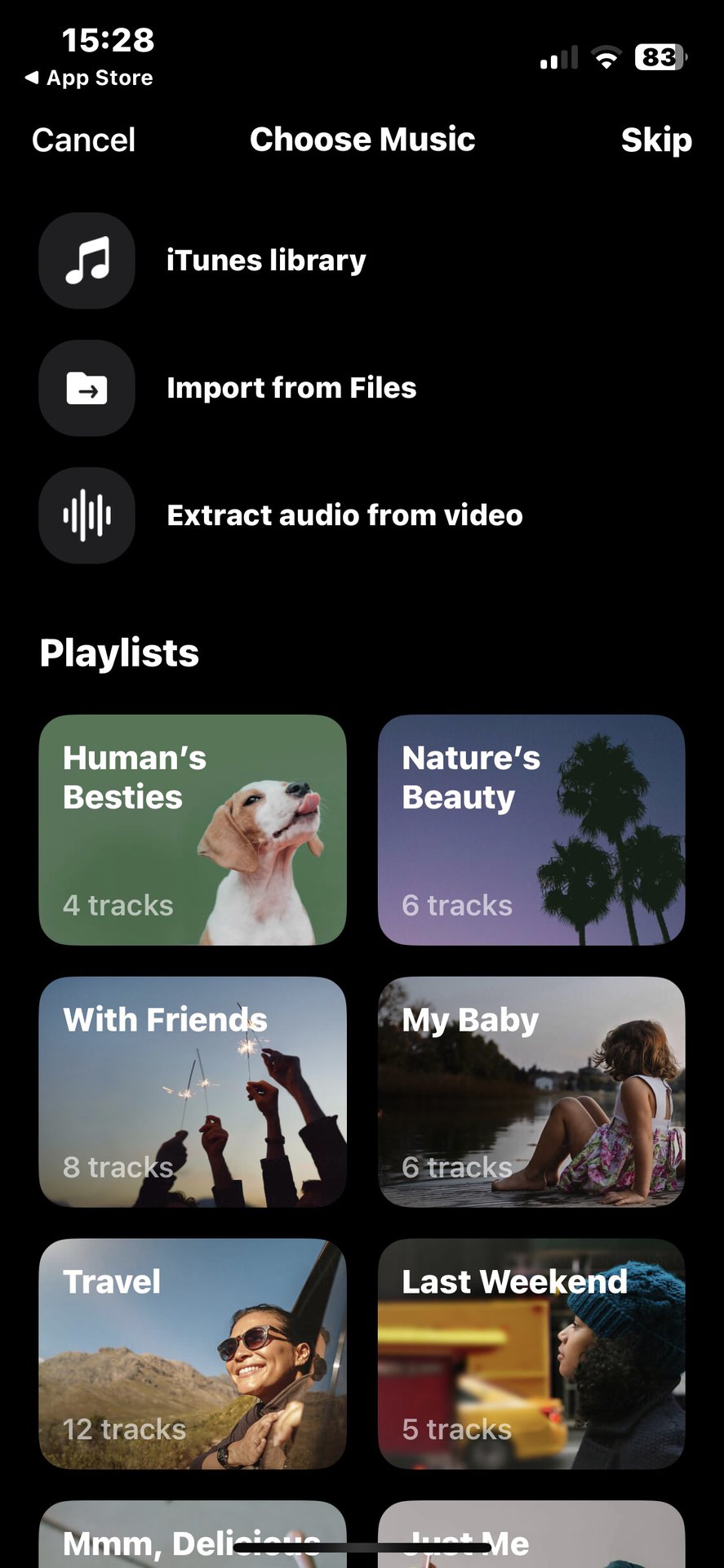
Task: Cancel choosing music
Action: pos(83,140)
